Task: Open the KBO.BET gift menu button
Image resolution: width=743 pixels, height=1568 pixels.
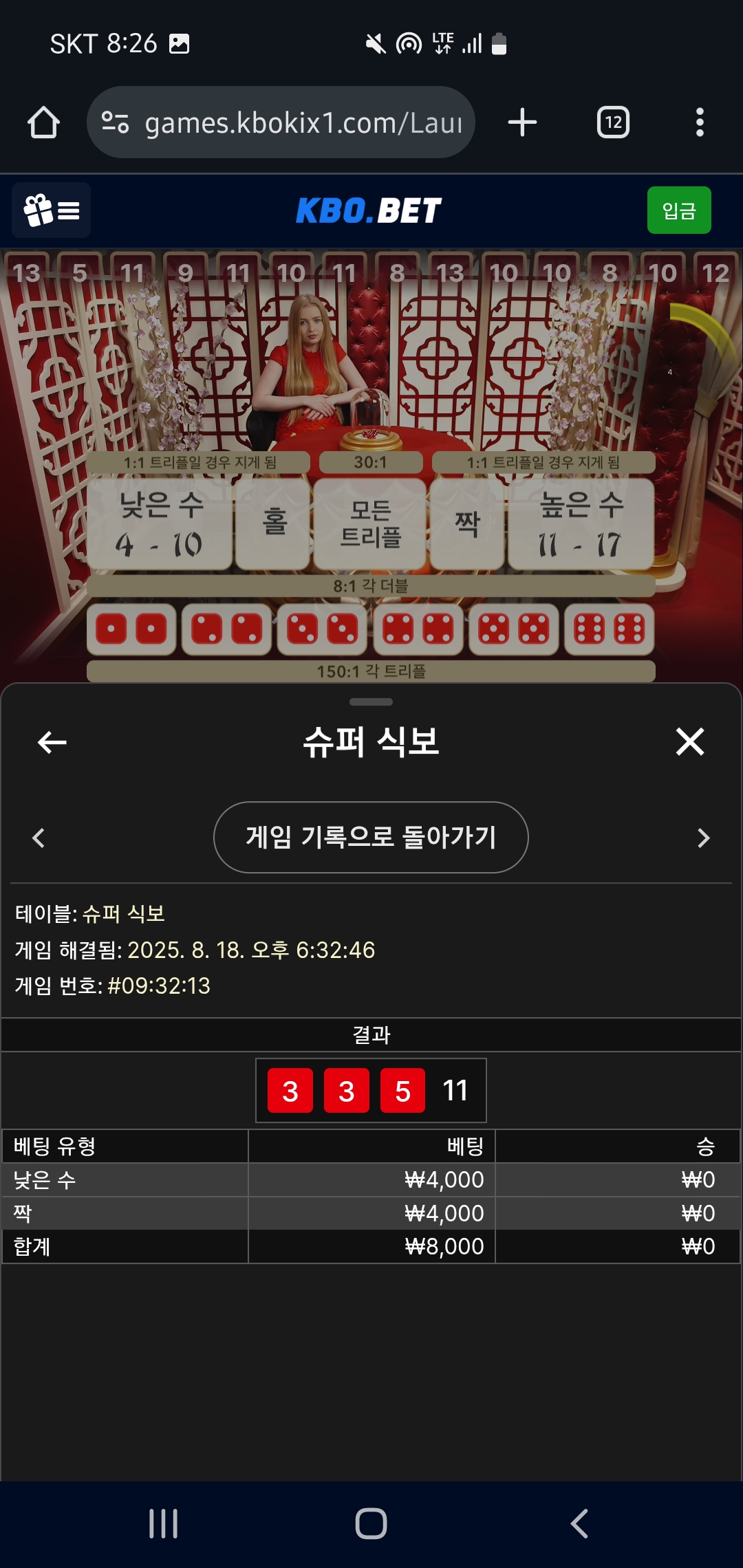Action: pos(52,210)
